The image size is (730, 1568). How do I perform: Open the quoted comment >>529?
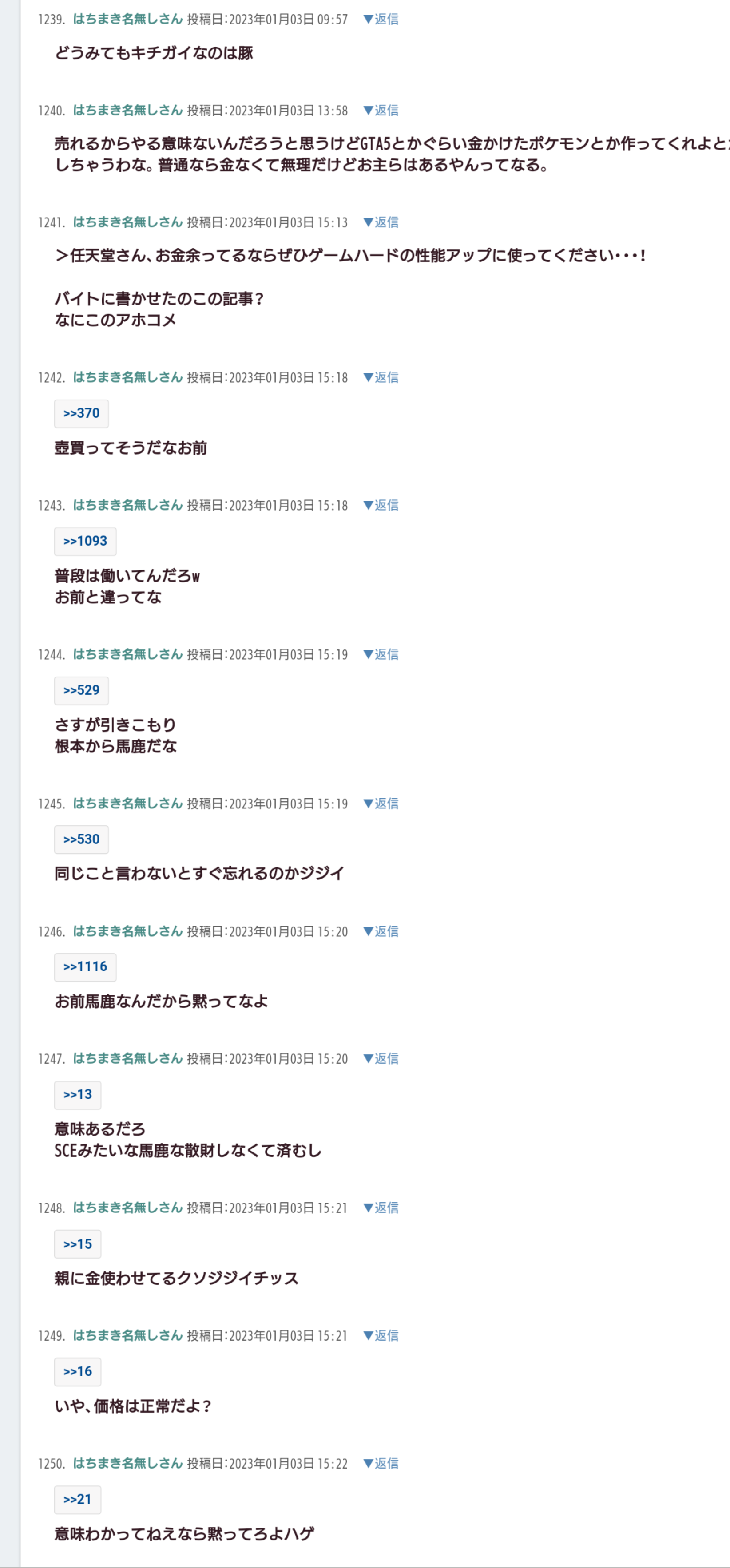pos(82,690)
